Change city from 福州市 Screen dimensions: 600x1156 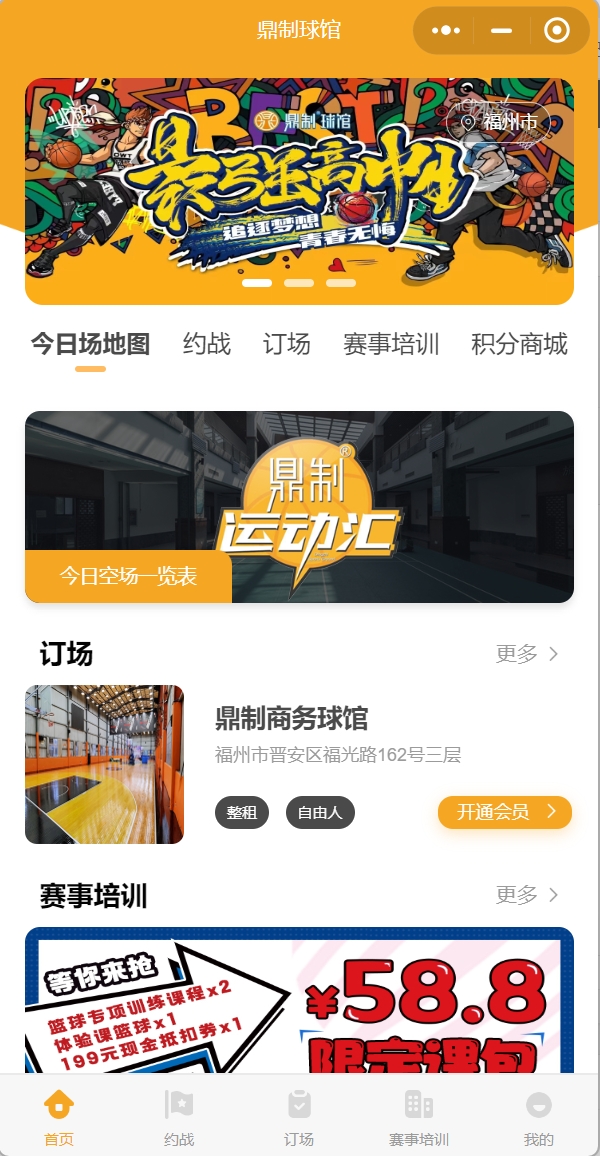[x=500, y=123]
